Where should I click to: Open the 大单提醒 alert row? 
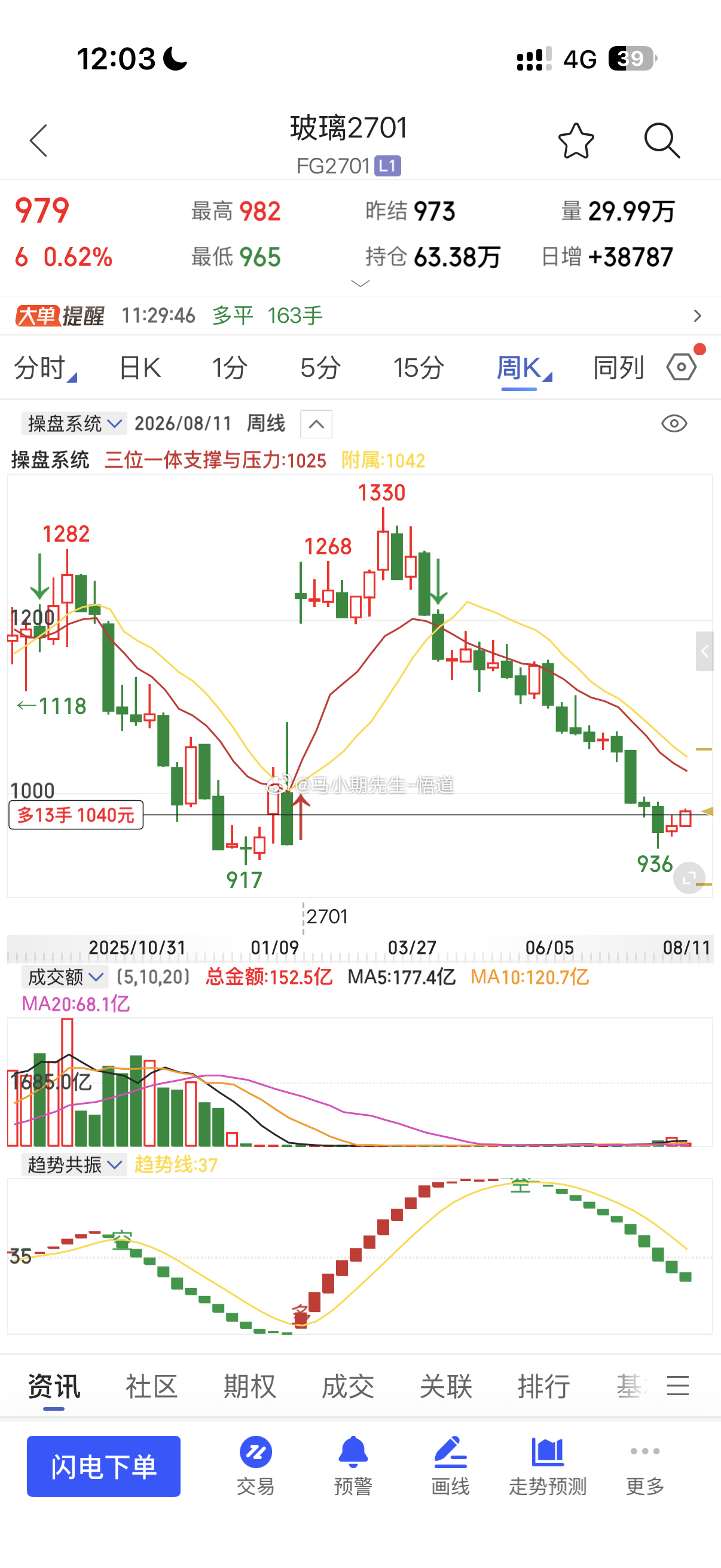click(360, 316)
